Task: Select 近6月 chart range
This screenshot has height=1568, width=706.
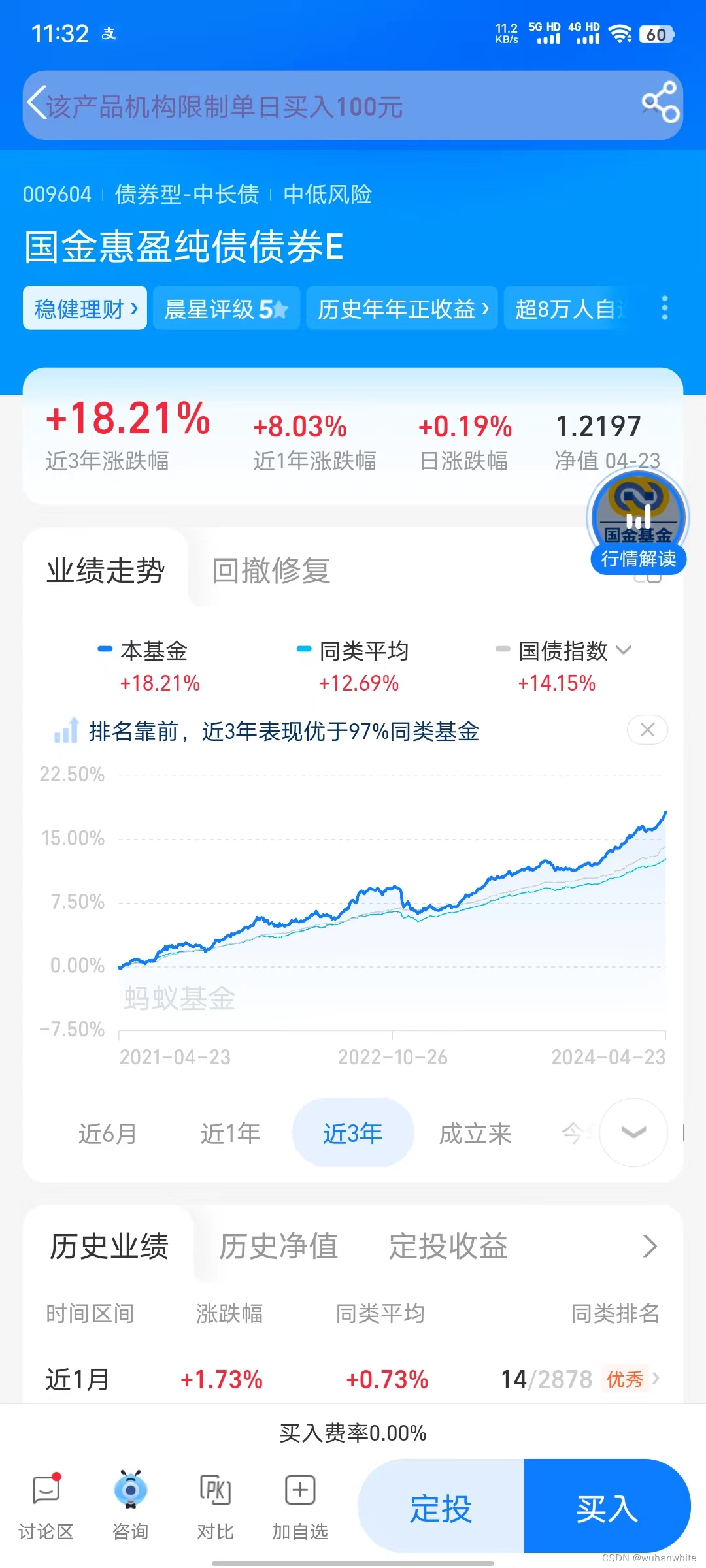Action: coord(108,1134)
